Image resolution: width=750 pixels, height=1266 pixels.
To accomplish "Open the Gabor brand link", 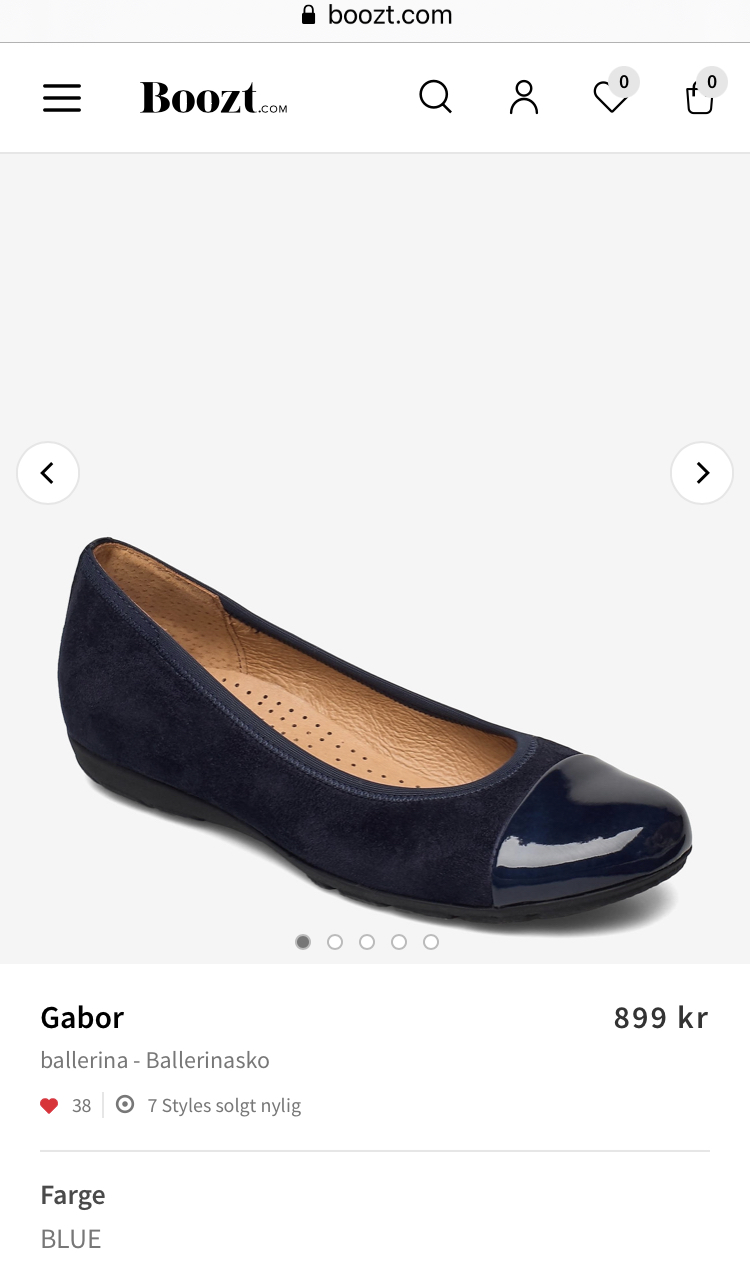I will tap(82, 1018).
